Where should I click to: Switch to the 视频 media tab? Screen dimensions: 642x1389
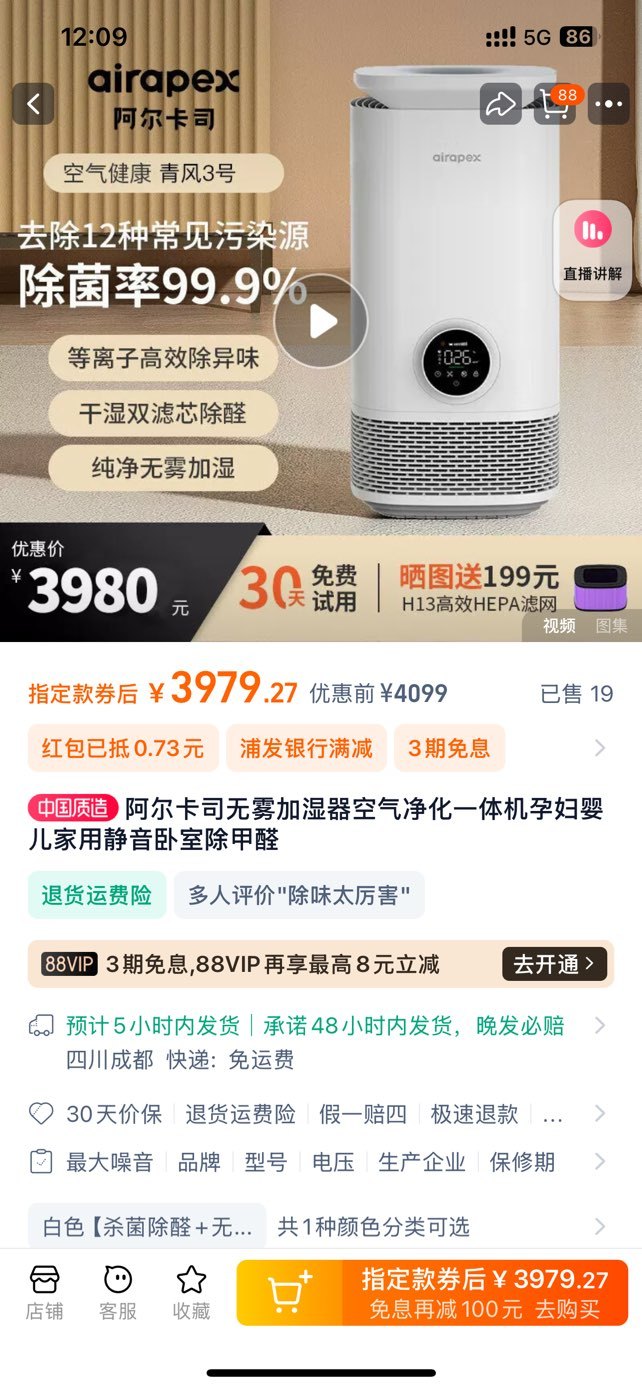[559, 626]
